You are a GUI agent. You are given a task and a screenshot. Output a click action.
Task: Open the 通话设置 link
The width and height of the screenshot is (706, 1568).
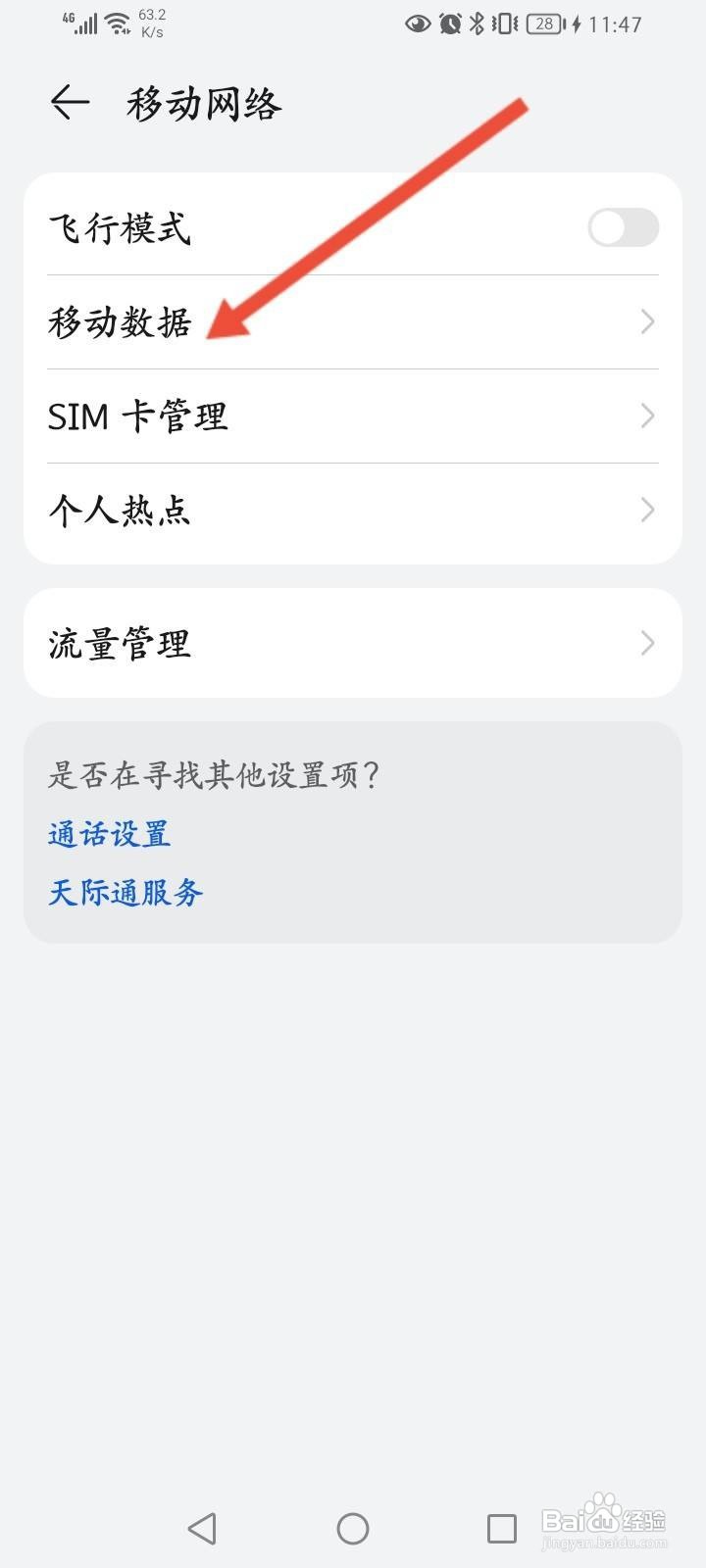109,834
